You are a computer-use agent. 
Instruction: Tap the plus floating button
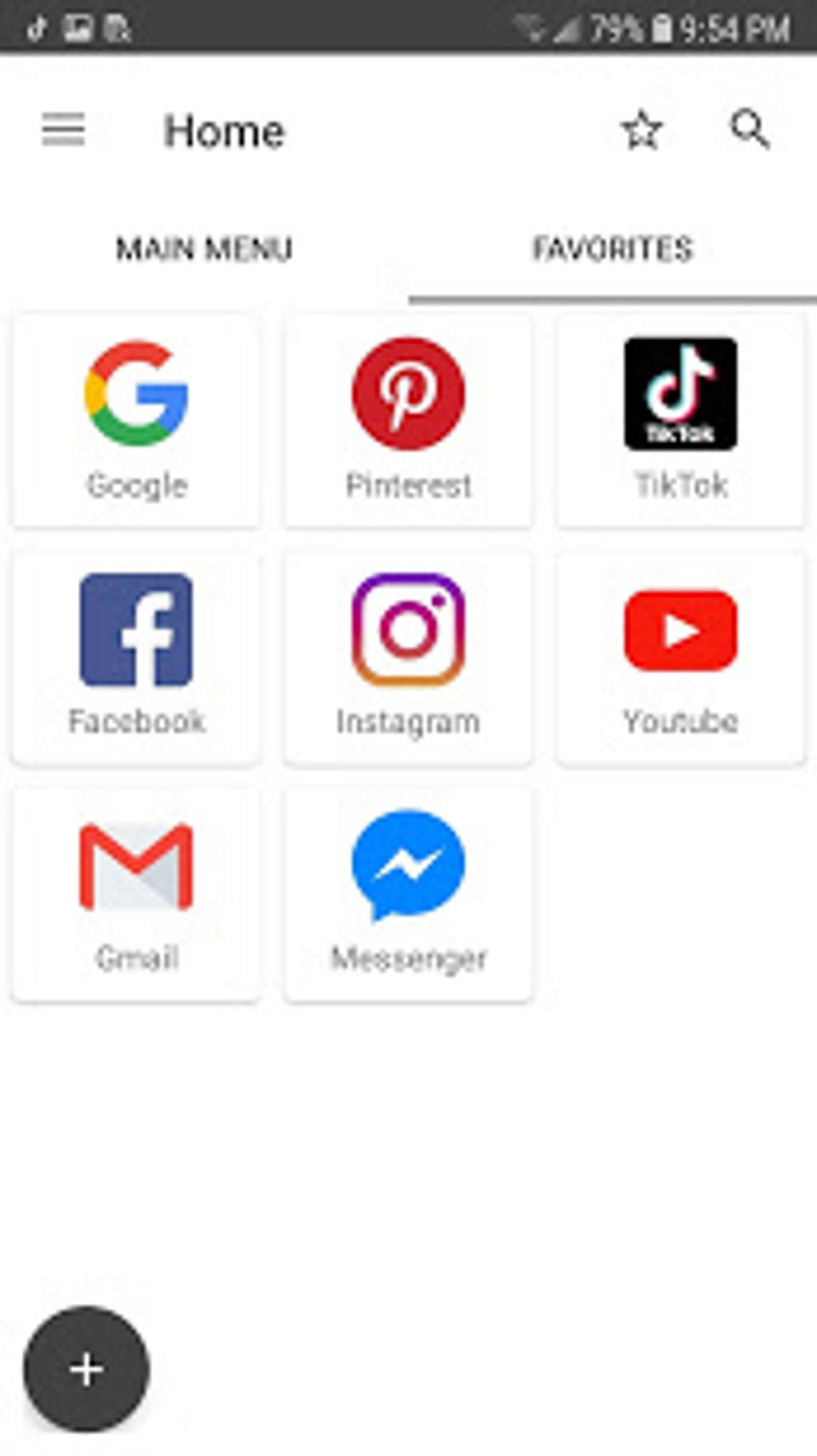coord(87,1369)
